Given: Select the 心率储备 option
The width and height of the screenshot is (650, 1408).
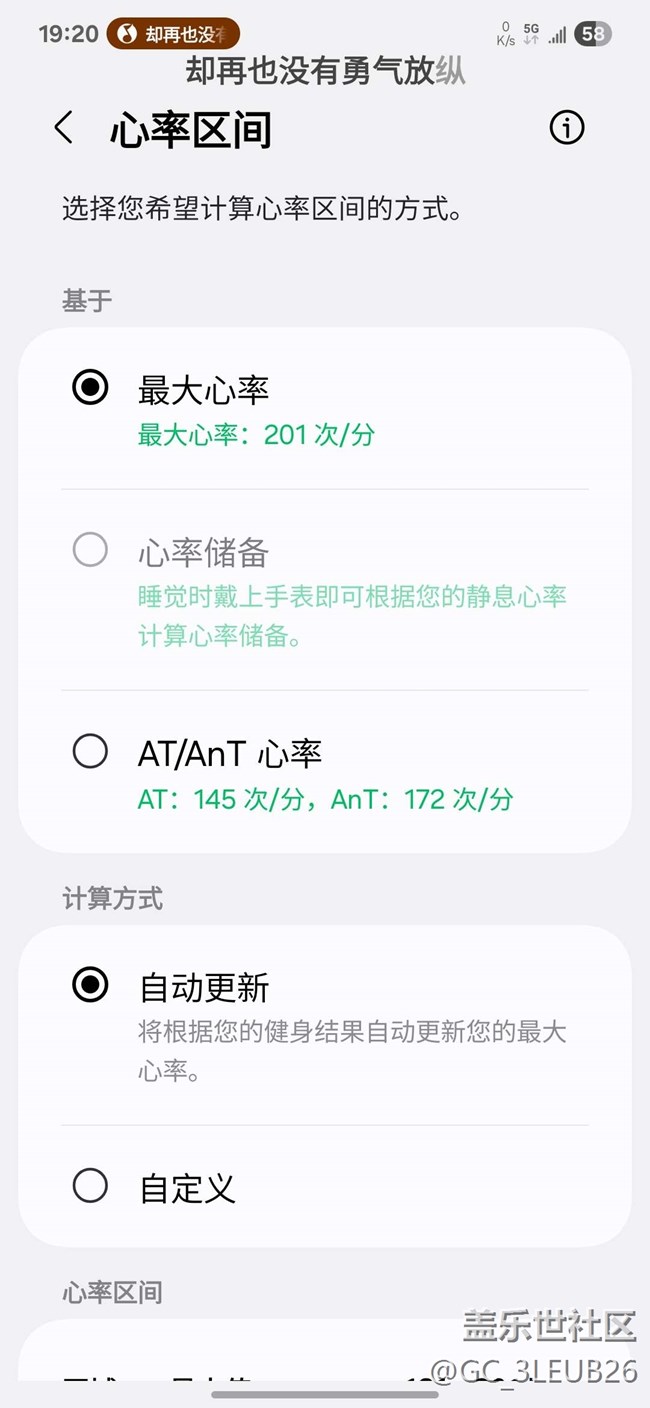Looking at the screenshot, I should tap(90, 550).
